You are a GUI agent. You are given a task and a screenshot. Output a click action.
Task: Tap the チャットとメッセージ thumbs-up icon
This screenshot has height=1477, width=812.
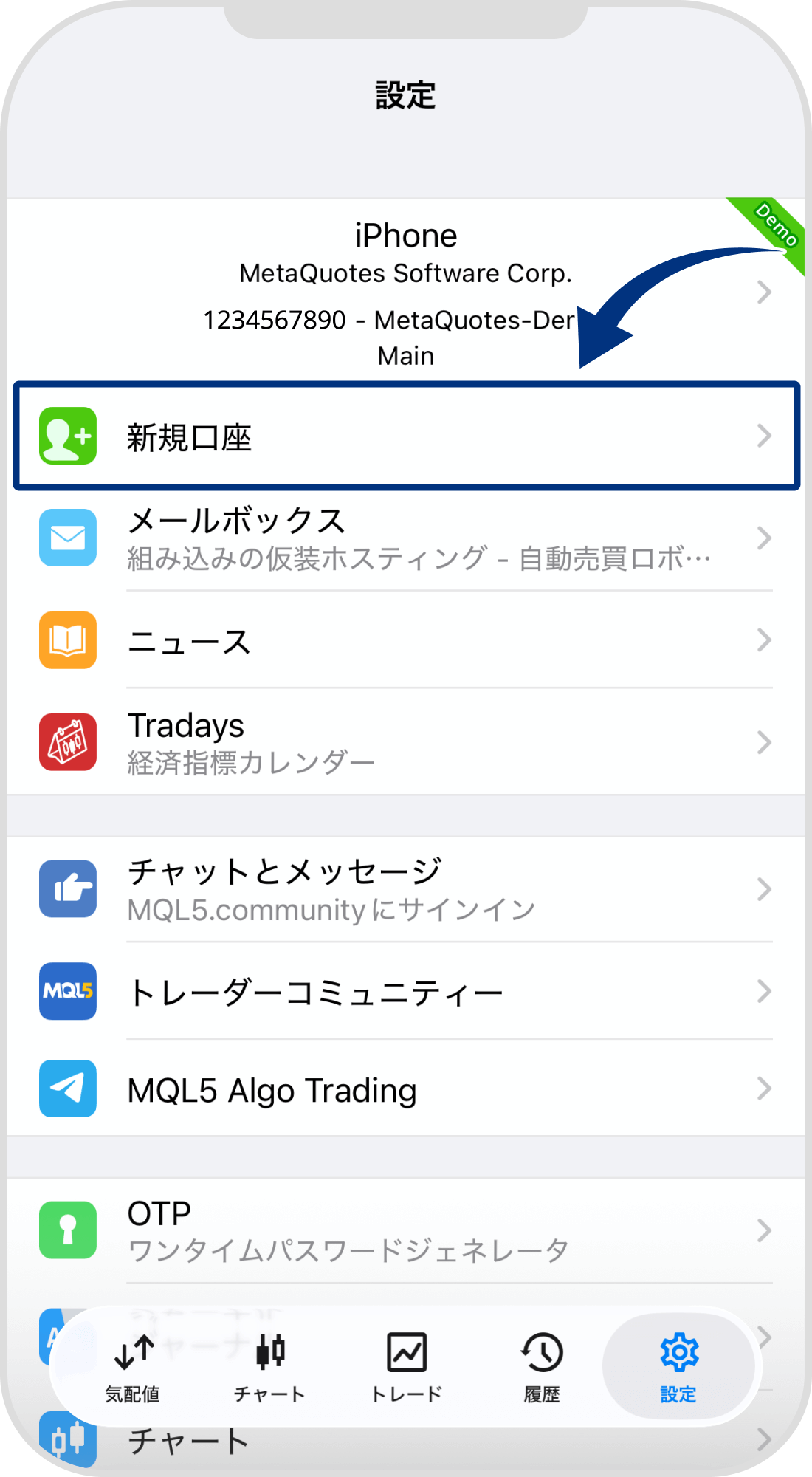[x=67, y=888]
